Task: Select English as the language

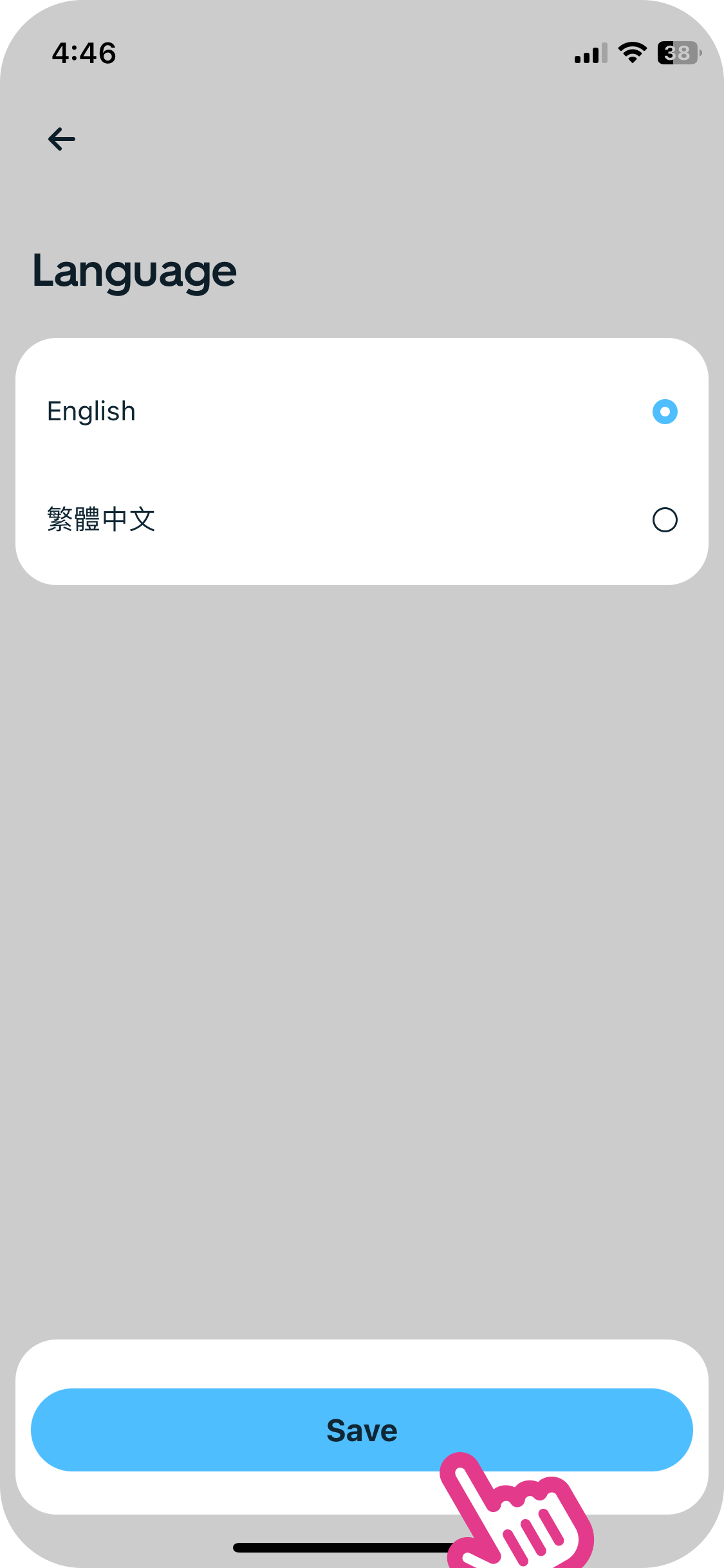Action: (664, 412)
